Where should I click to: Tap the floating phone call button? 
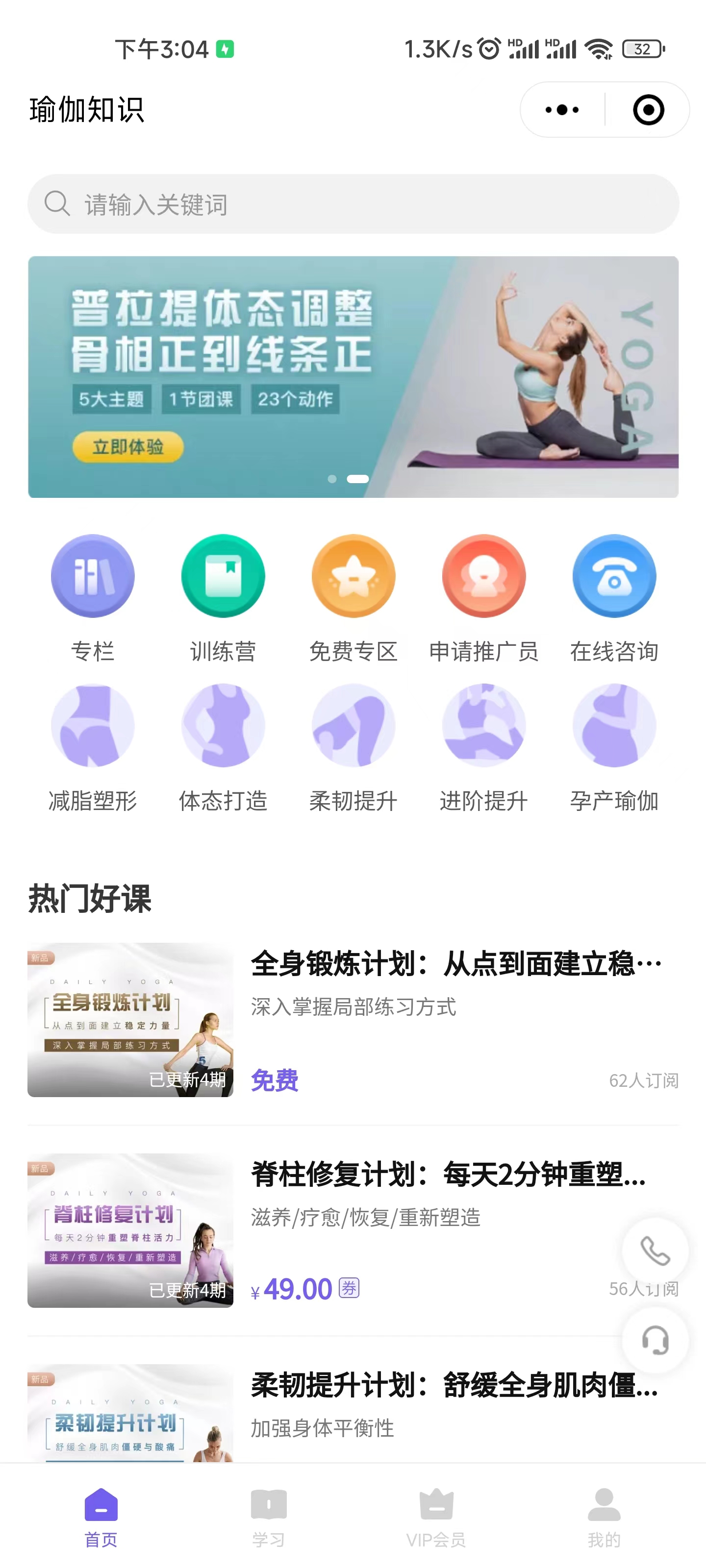(x=656, y=1251)
